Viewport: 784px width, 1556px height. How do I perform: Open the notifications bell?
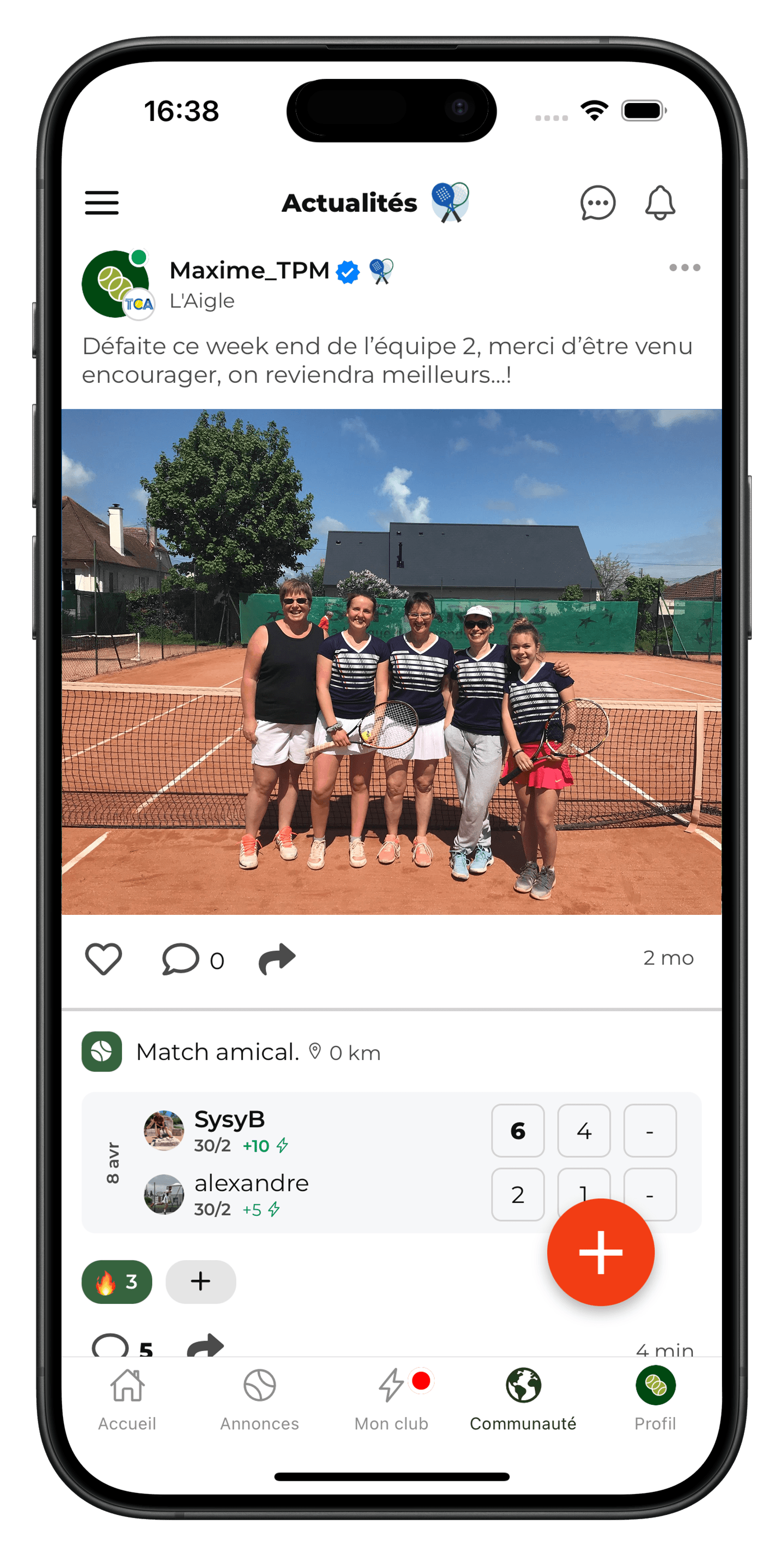[659, 203]
